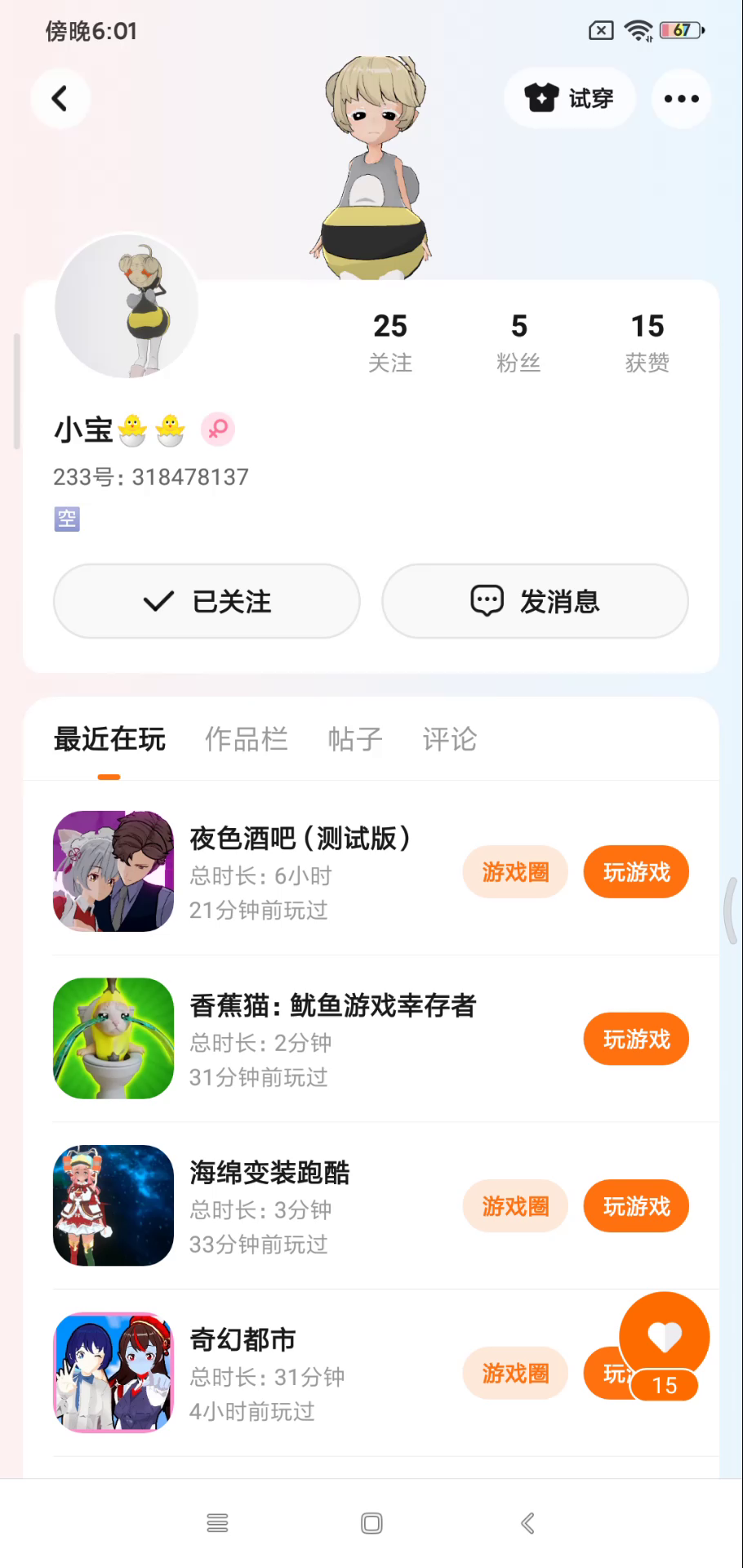743x1568 pixels.
Task: View 小宝's profile avatar
Action: tap(127, 307)
